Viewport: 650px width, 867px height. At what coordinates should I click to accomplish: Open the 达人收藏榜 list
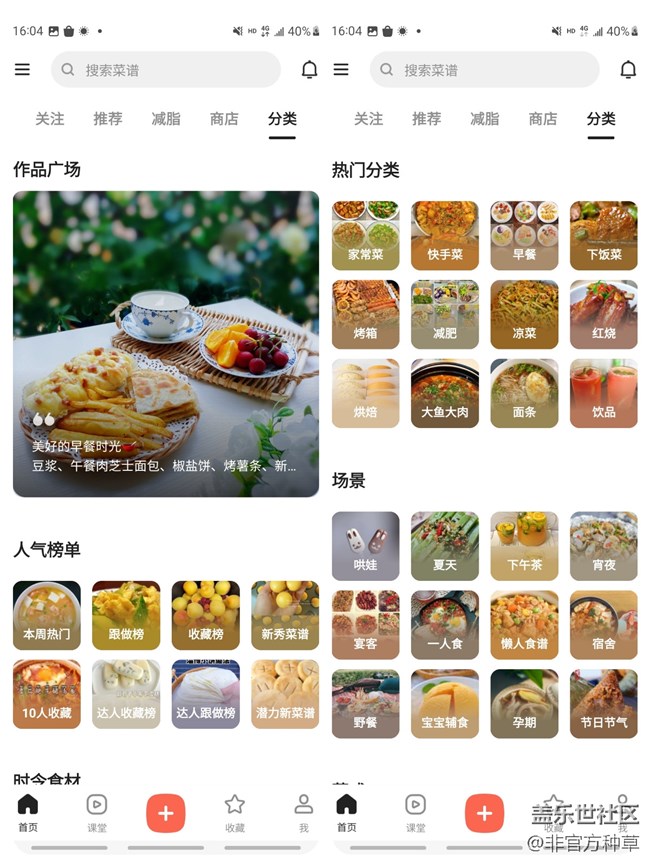126,693
